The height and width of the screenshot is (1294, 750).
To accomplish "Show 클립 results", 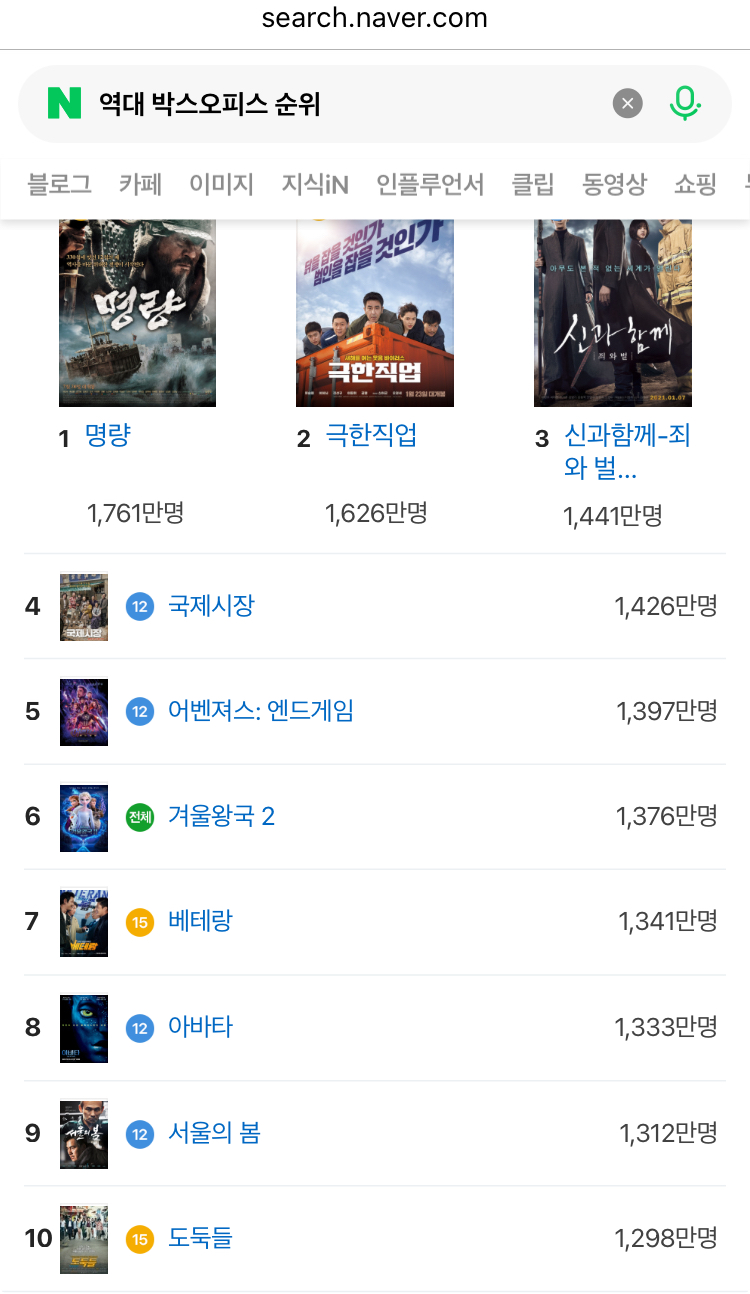I will tap(533, 184).
